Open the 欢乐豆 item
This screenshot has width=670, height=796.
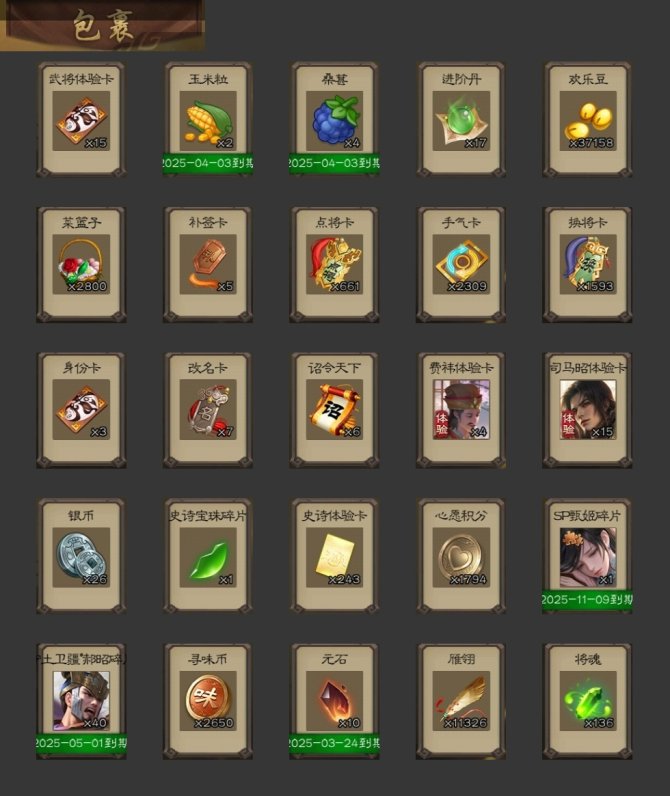point(588,121)
